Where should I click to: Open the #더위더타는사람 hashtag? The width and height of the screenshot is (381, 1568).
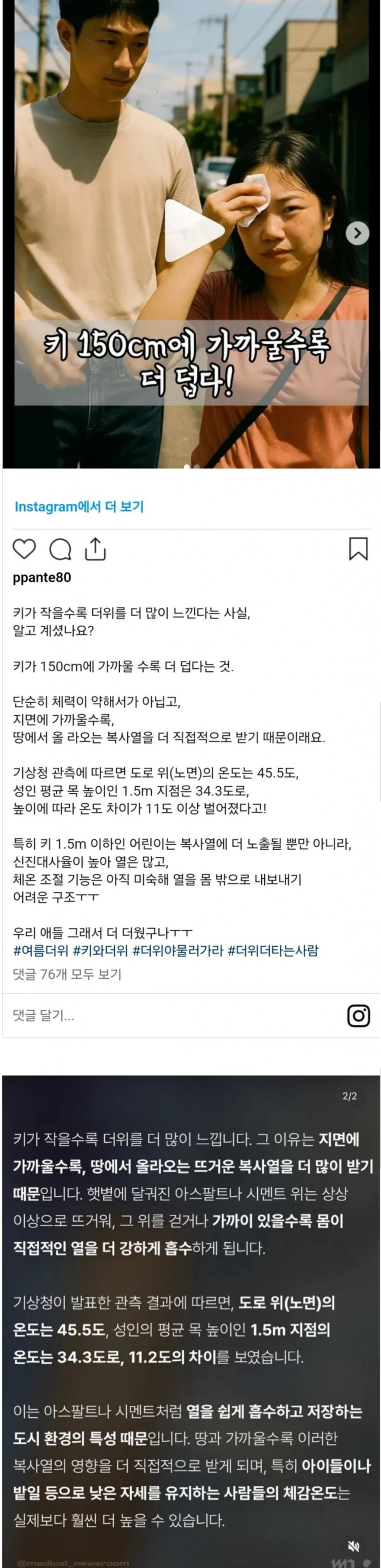pos(273,951)
